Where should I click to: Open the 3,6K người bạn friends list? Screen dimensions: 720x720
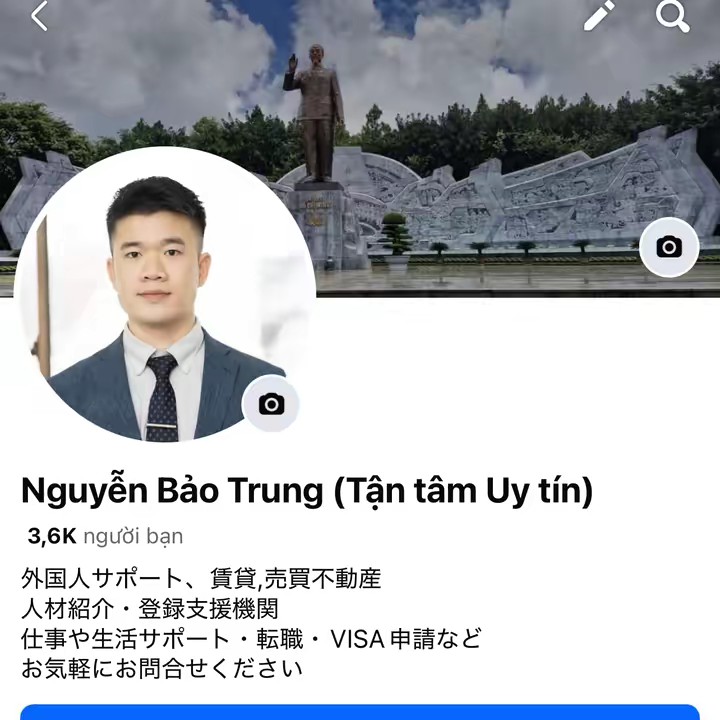105,536
